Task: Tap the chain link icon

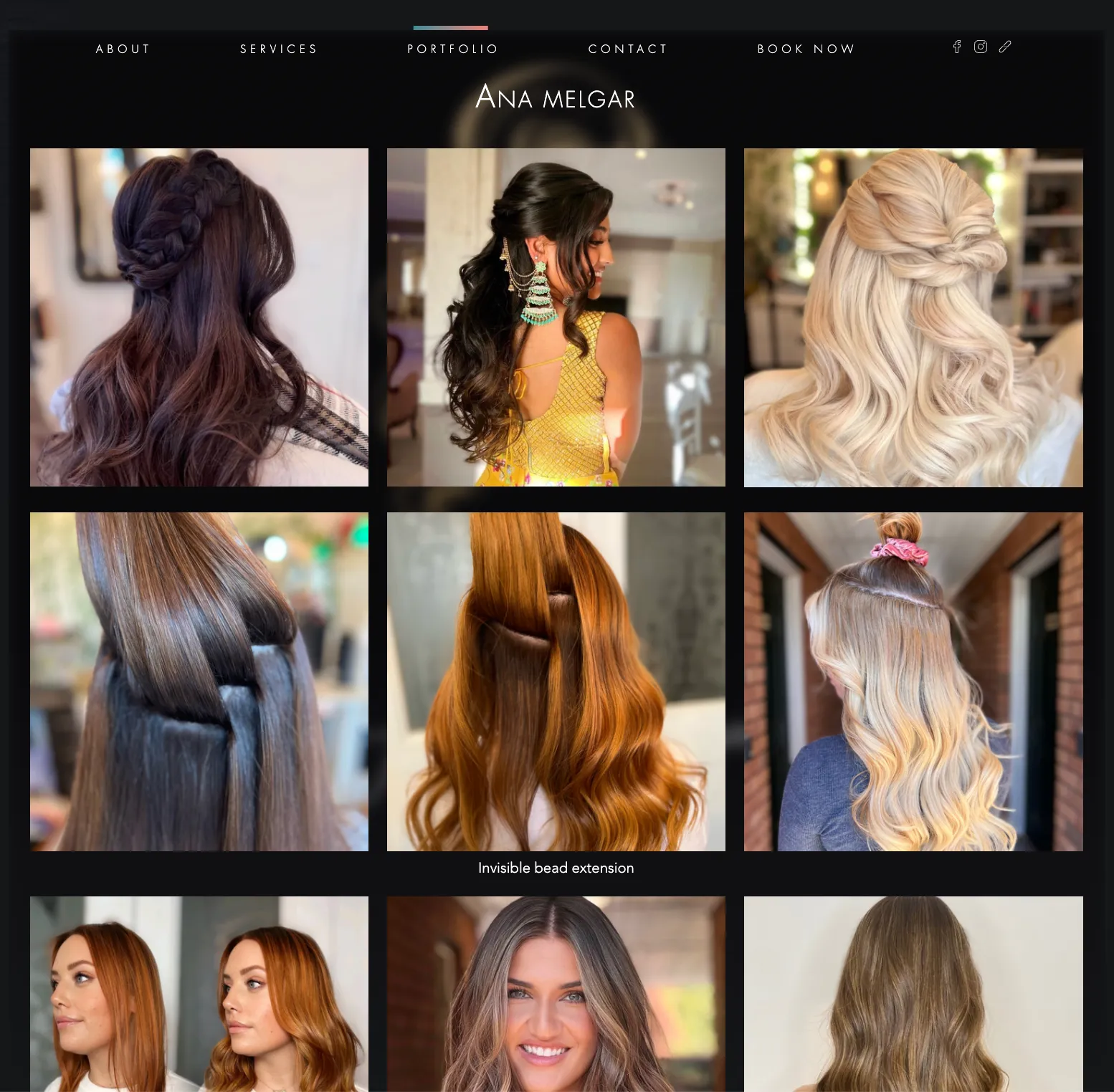Action: pyautogui.click(x=1005, y=47)
